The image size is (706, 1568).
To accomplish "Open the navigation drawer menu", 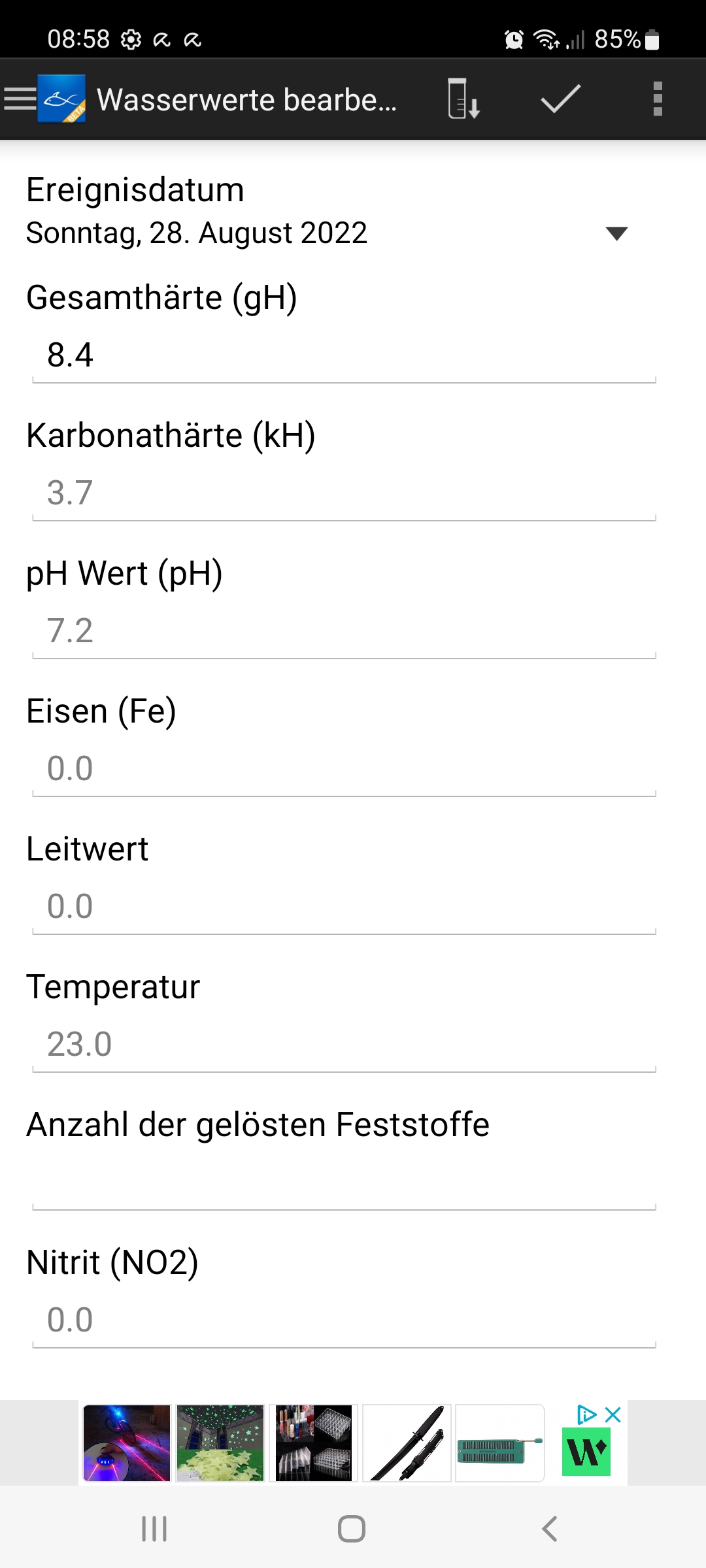I will 21,99.
